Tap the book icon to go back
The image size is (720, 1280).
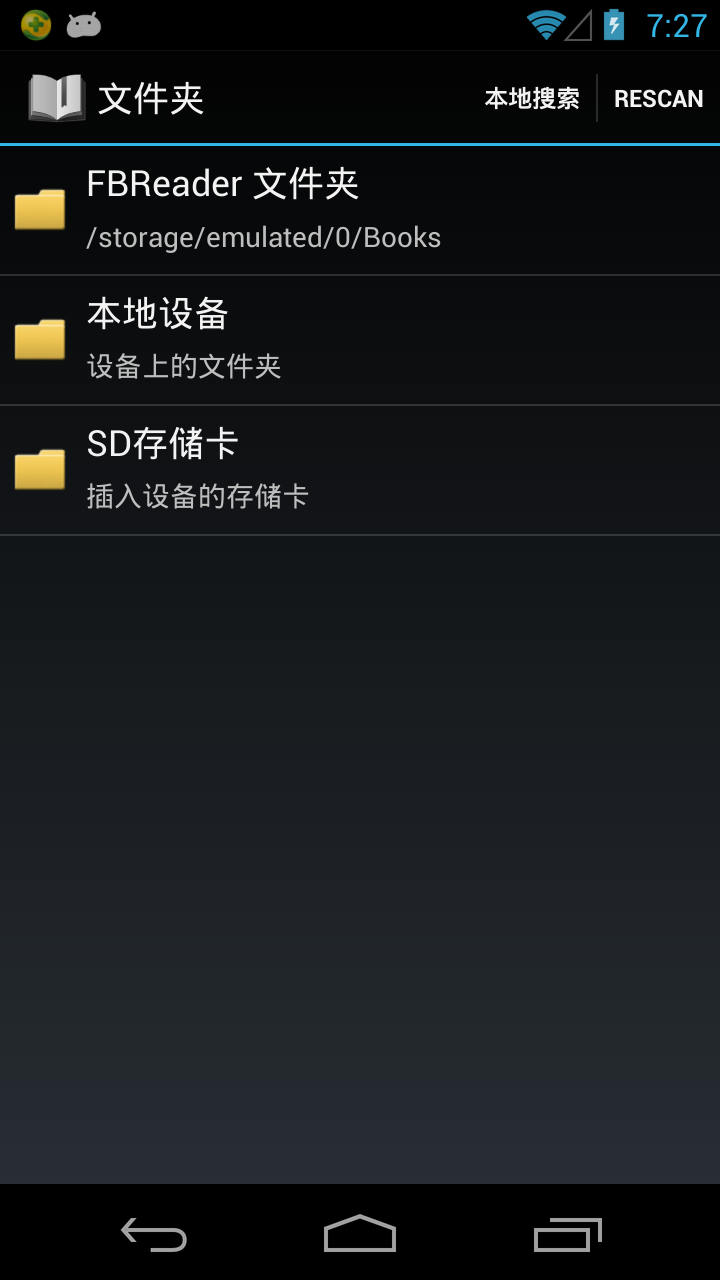56,98
